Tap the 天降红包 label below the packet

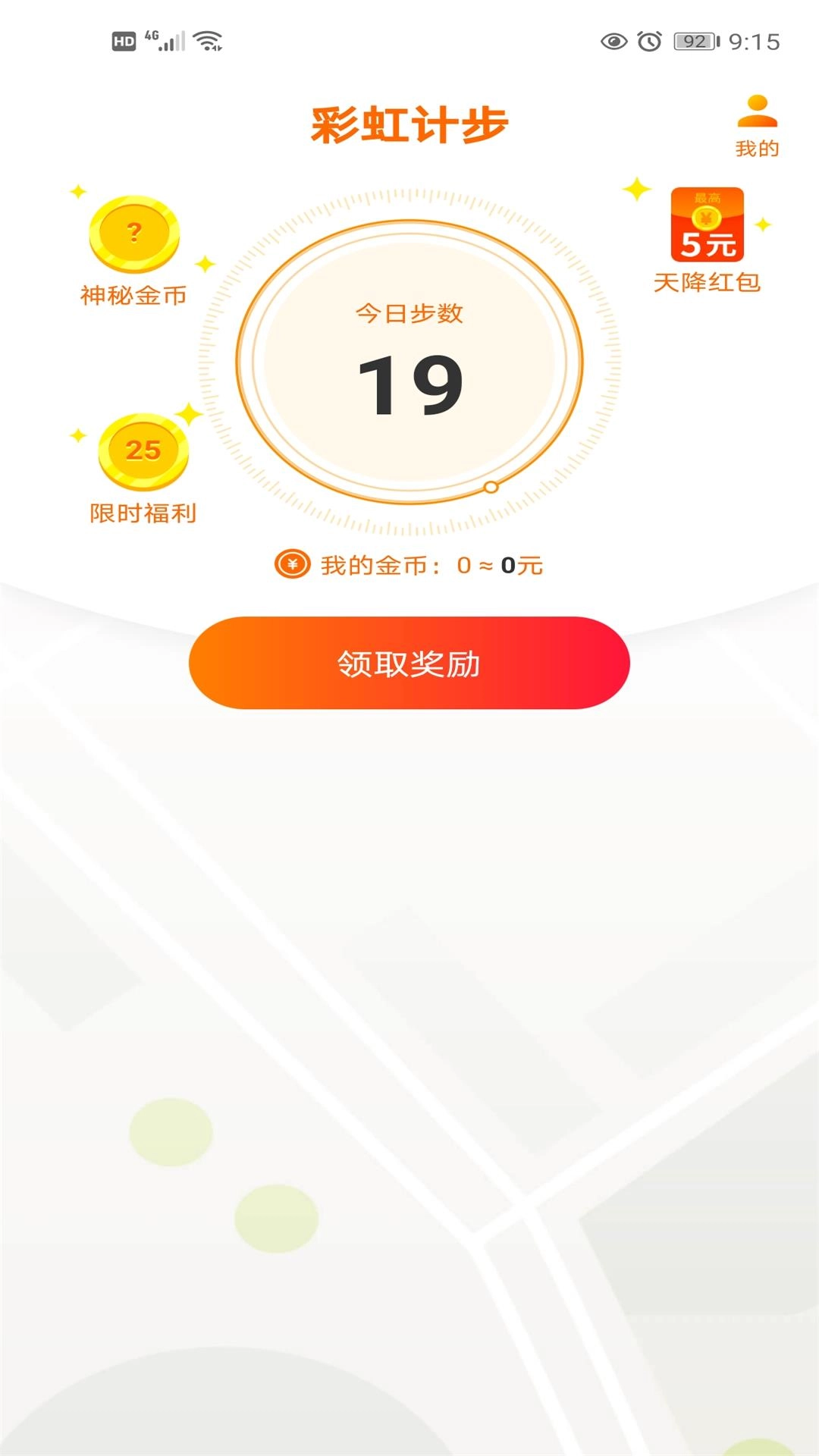point(708,282)
